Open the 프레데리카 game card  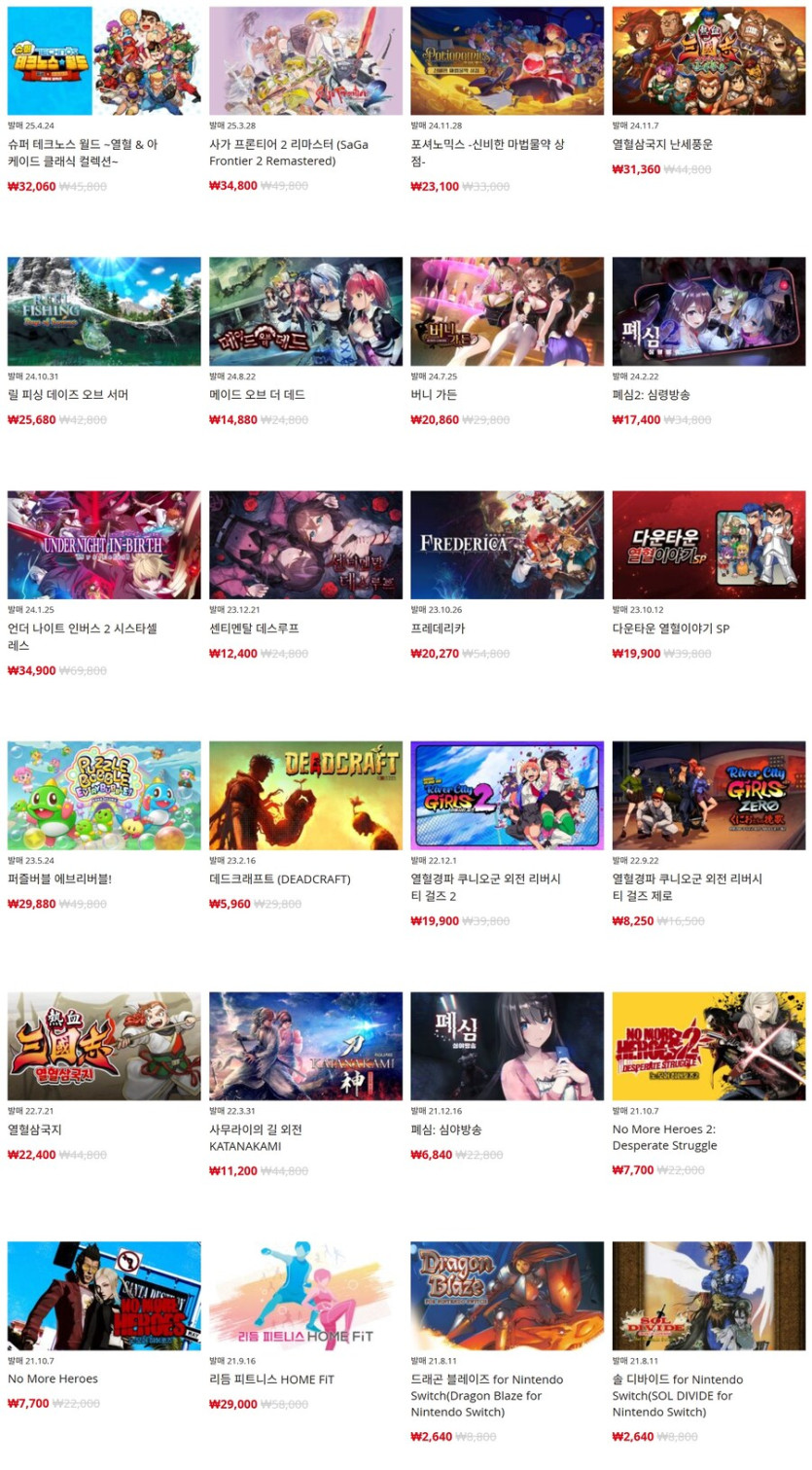(507, 545)
